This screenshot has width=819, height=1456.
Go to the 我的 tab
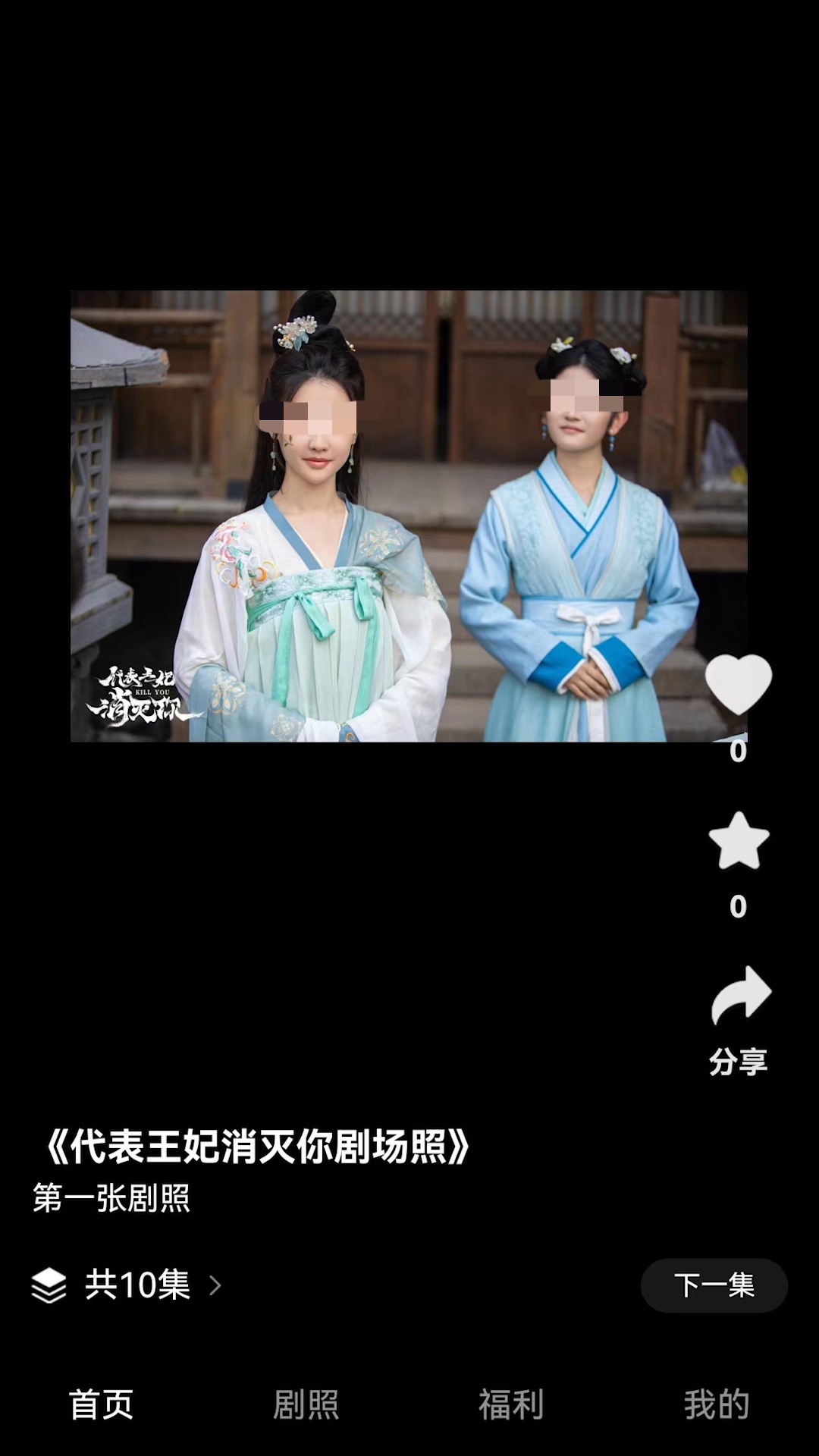tap(716, 1404)
